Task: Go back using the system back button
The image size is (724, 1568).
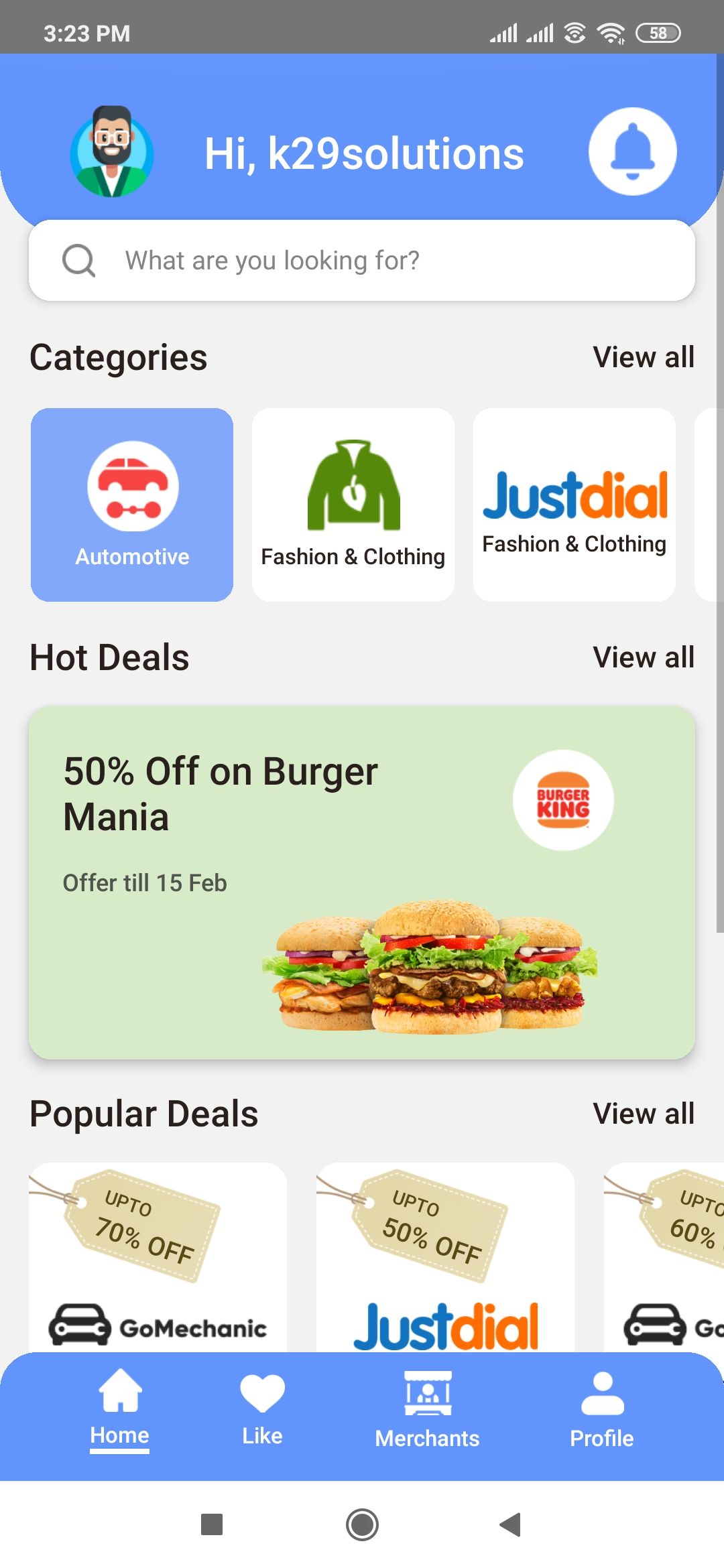Action: (x=511, y=1524)
